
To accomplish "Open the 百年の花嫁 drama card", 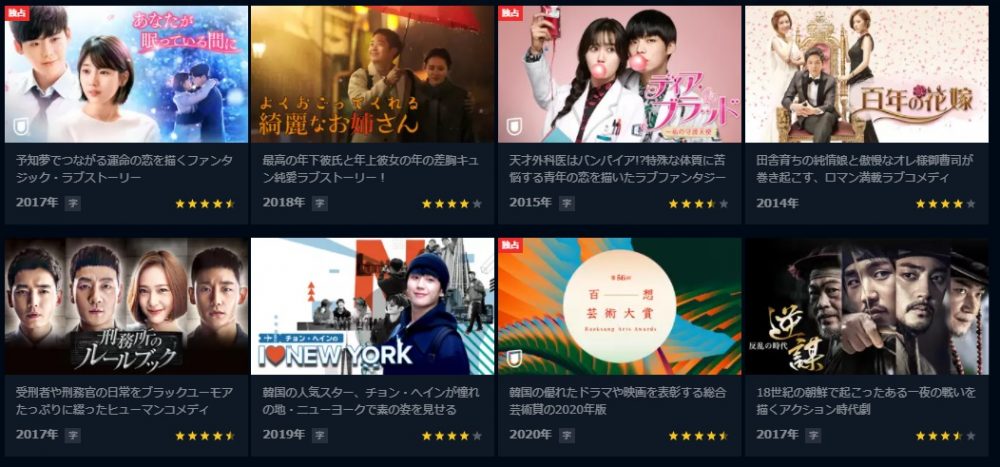I will click(x=866, y=75).
